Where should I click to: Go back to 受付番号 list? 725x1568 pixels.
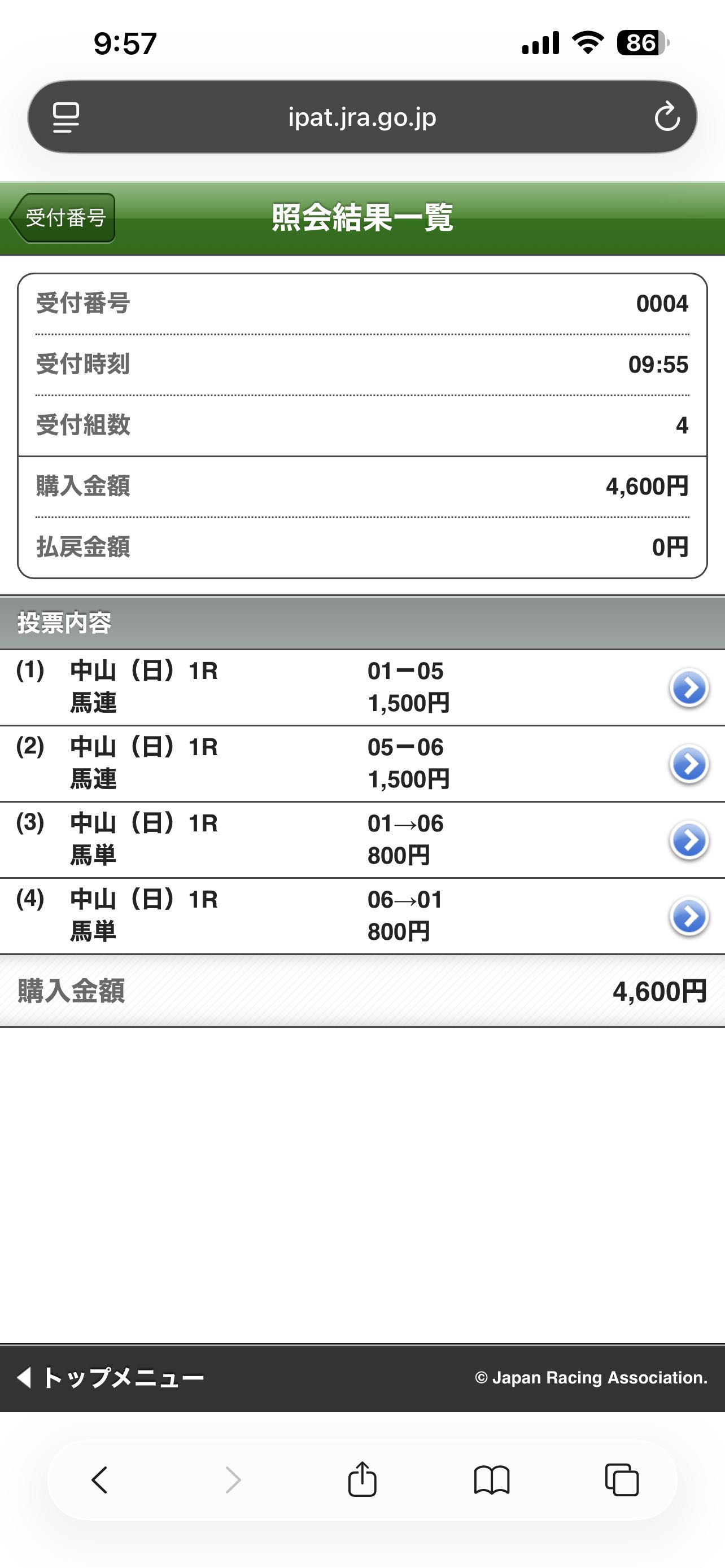click(63, 218)
